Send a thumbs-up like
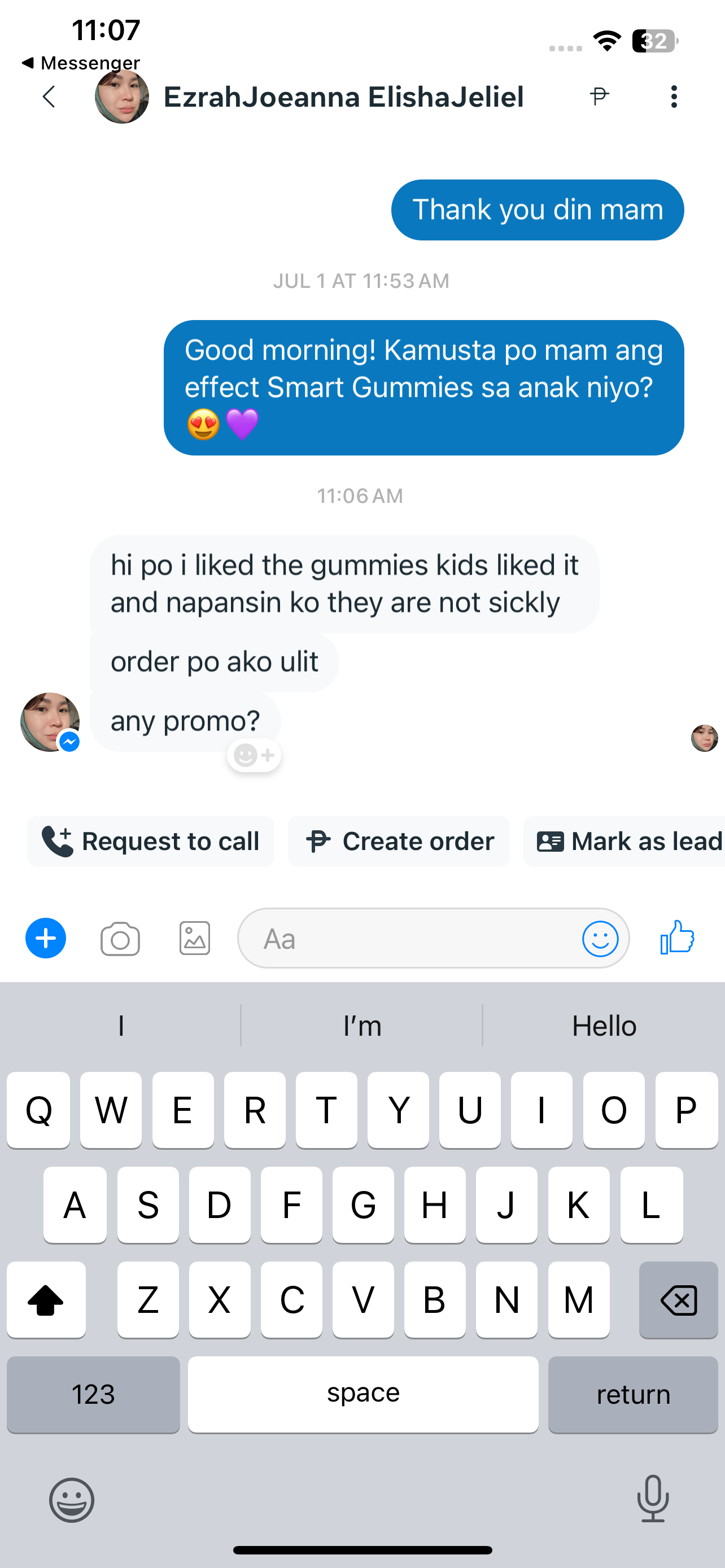Viewport: 725px width, 1568px height. pos(677,938)
